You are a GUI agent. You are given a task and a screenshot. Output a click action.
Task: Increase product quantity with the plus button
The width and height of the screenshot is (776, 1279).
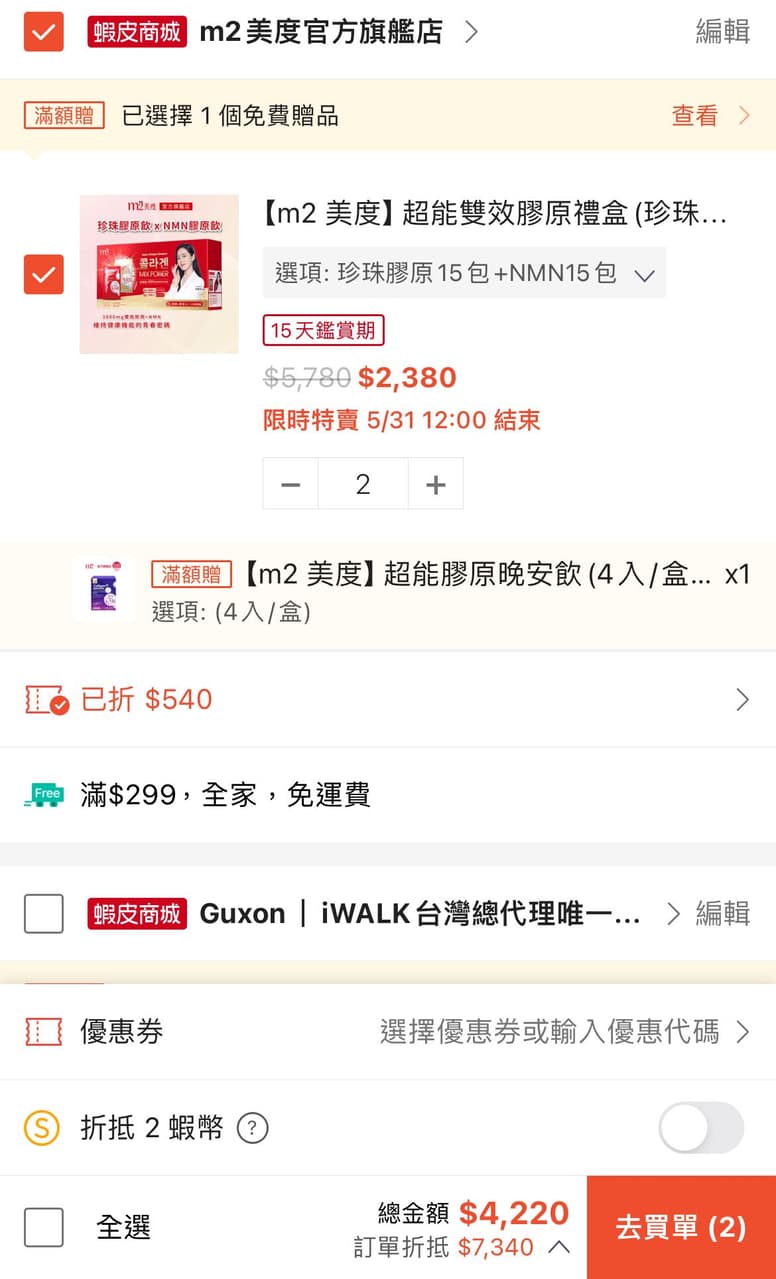click(436, 483)
